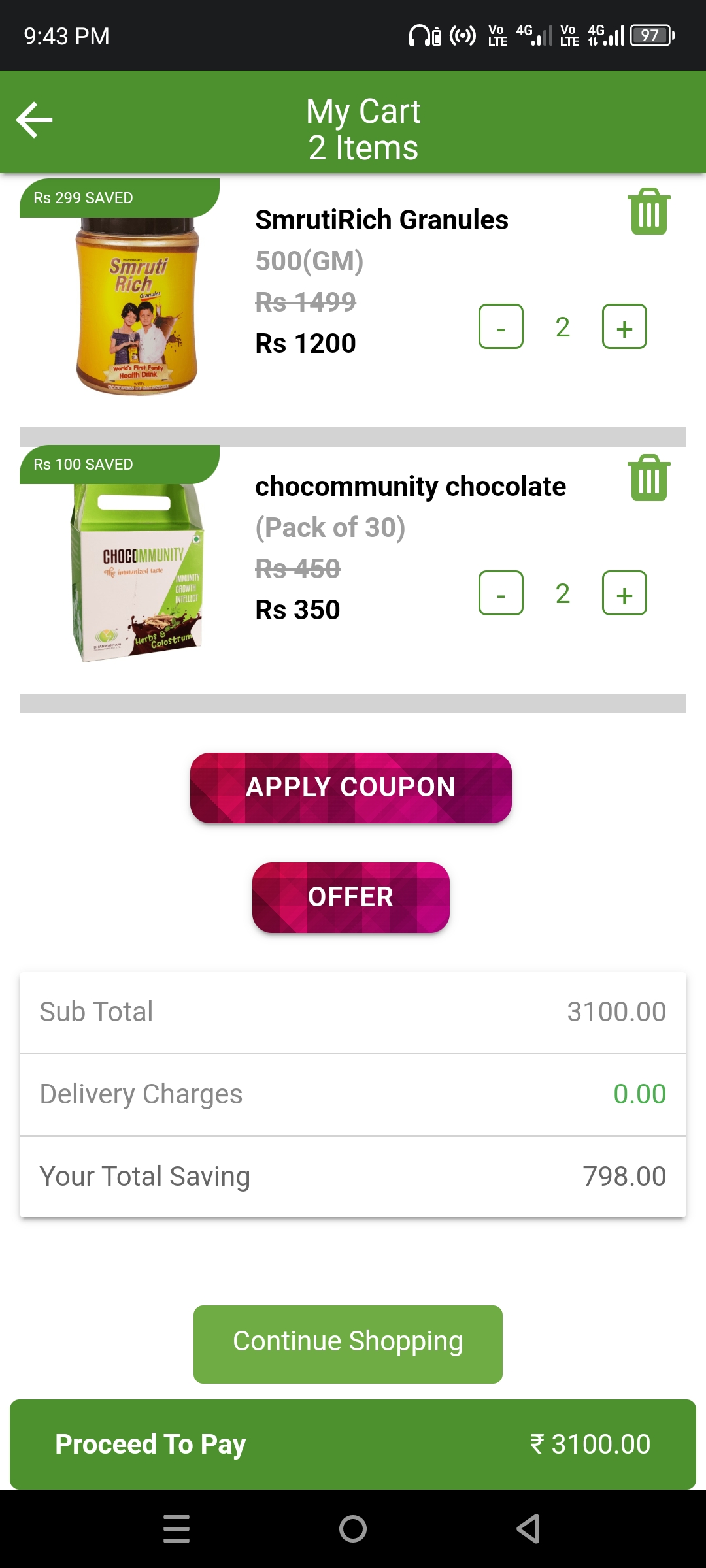
Task: Reduce the chocommunity chocolate quantity
Action: tap(501, 593)
